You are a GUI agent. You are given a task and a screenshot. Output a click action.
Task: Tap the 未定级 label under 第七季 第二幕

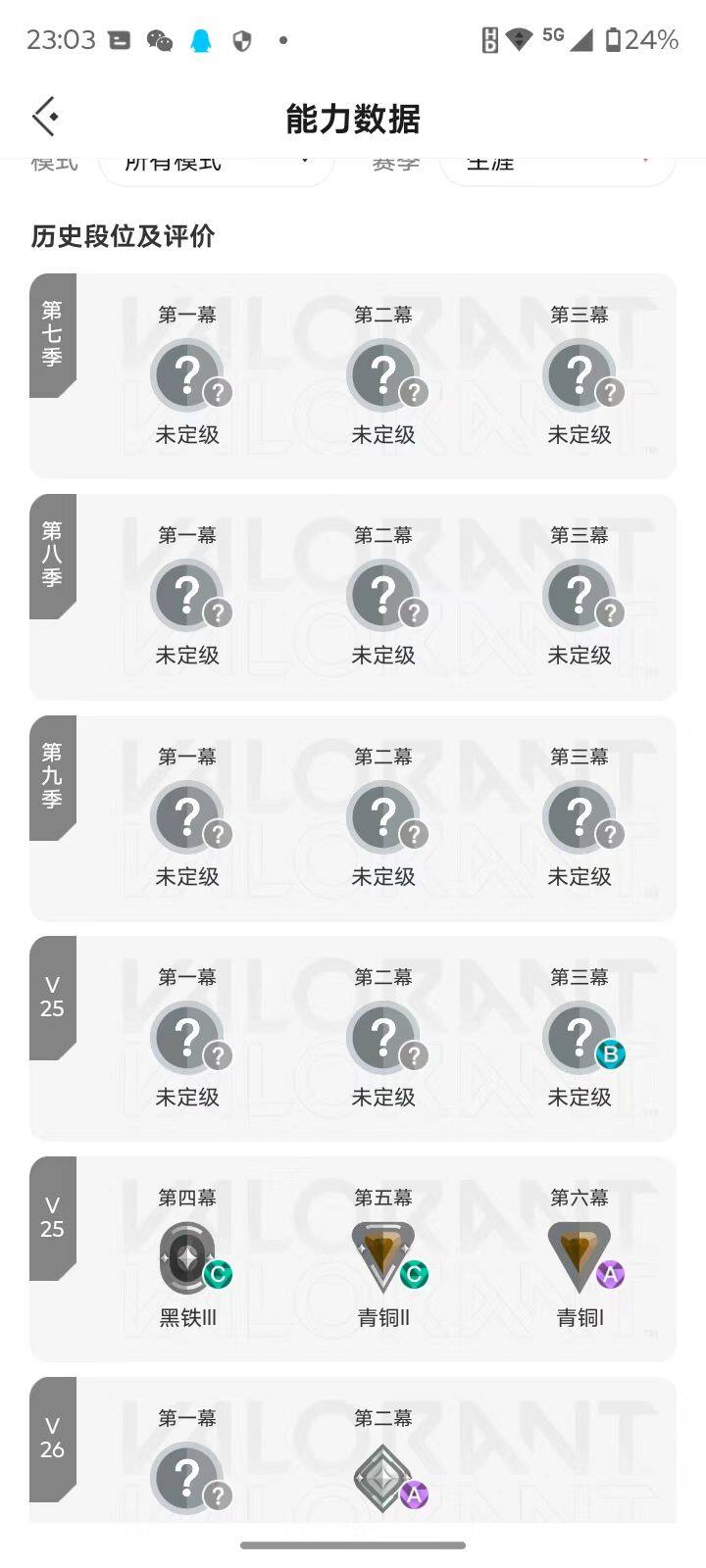coord(383,435)
